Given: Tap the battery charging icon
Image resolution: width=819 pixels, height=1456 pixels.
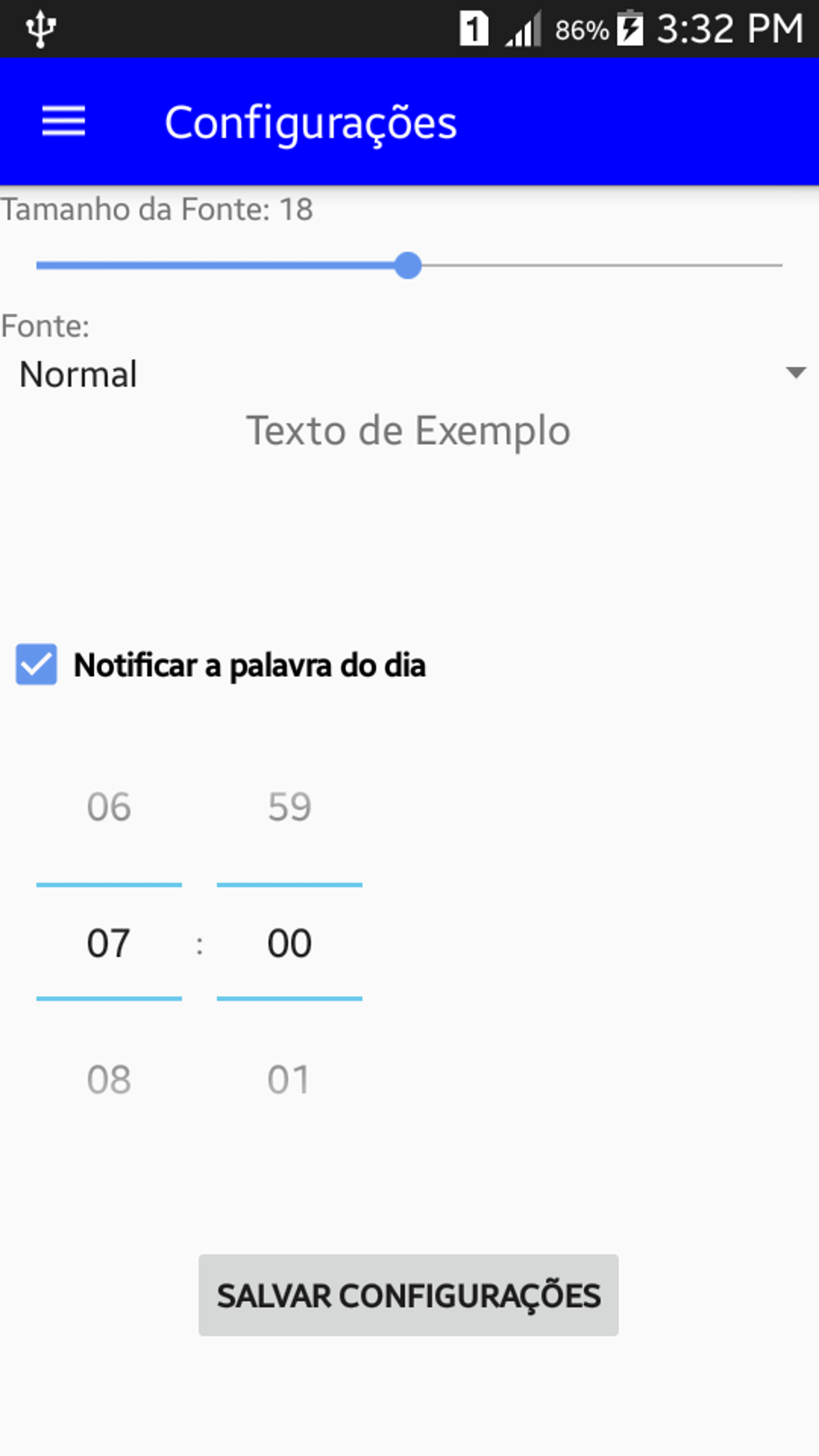Looking at the screenshot, I should click(629, 28).
